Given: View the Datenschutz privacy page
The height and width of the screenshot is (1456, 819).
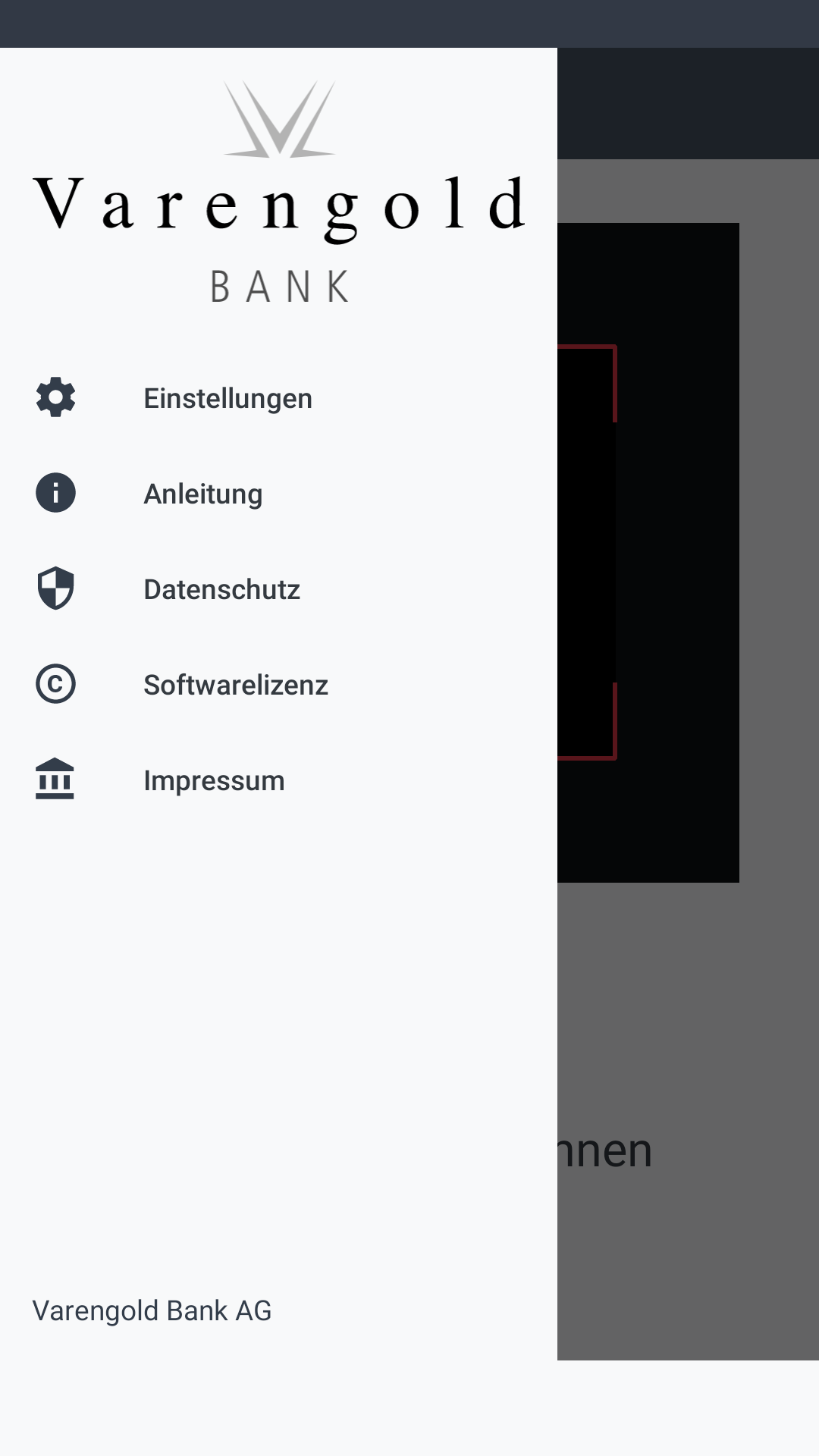Looking at the screenshot, I should click(x=221, y=589).
